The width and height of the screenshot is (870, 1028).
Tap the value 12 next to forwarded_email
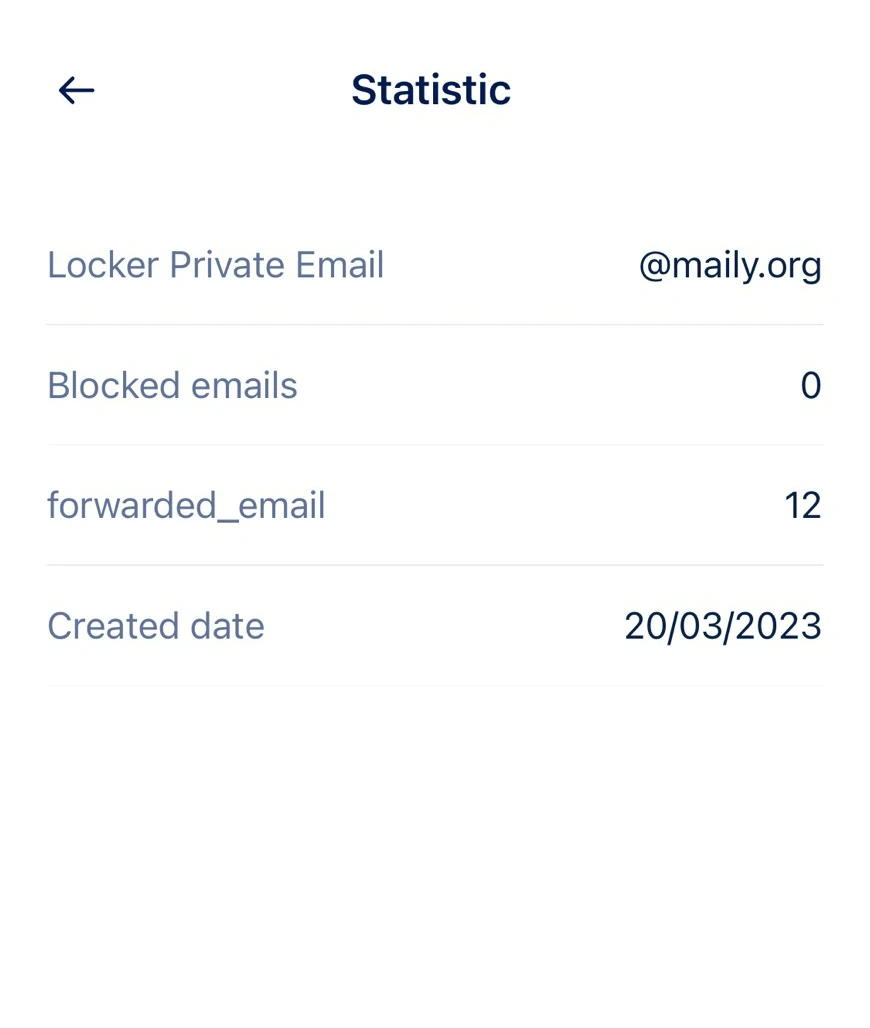point(802,506)
